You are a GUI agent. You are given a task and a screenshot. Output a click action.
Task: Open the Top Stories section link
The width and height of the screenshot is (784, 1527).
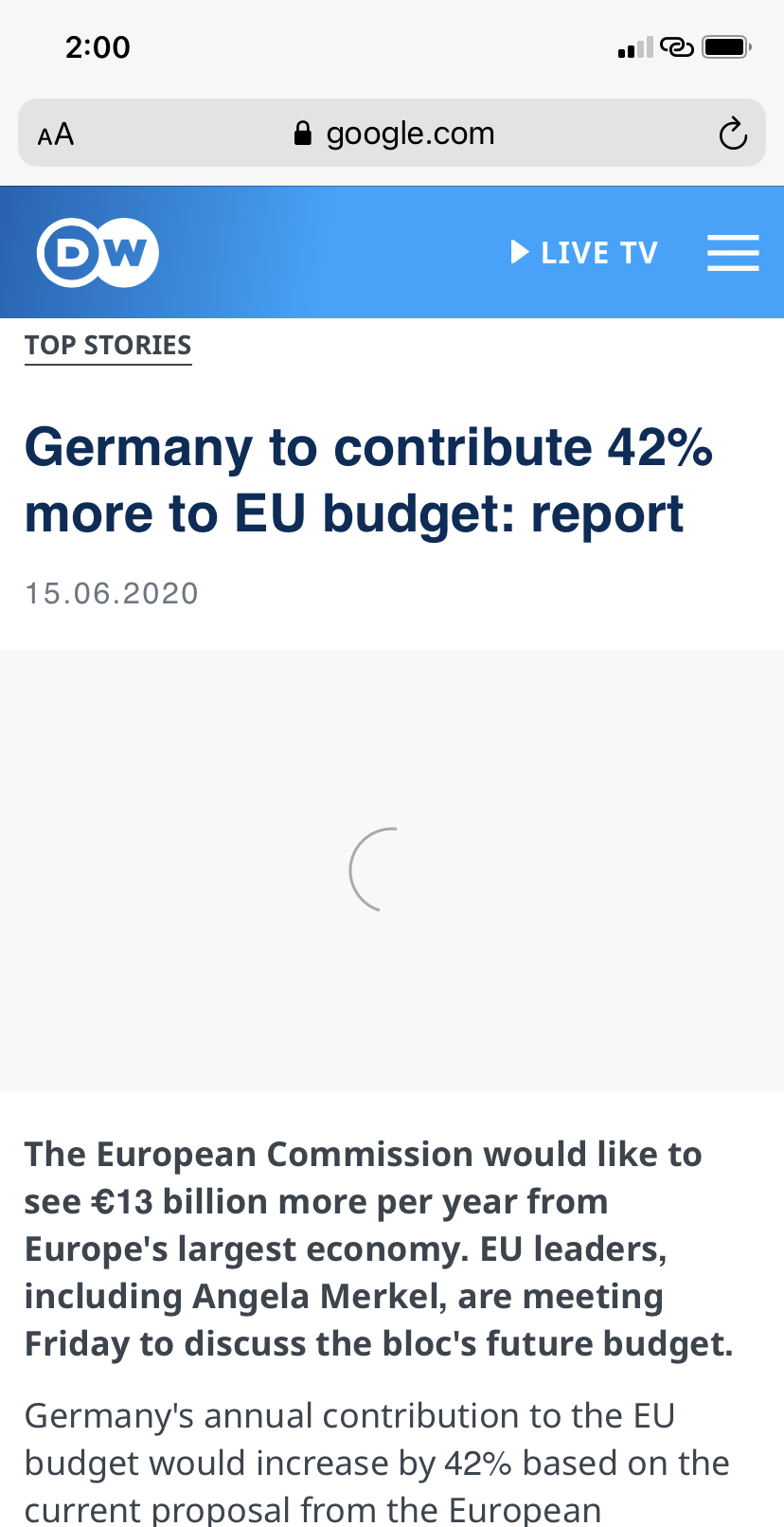(x=108, y=346)
